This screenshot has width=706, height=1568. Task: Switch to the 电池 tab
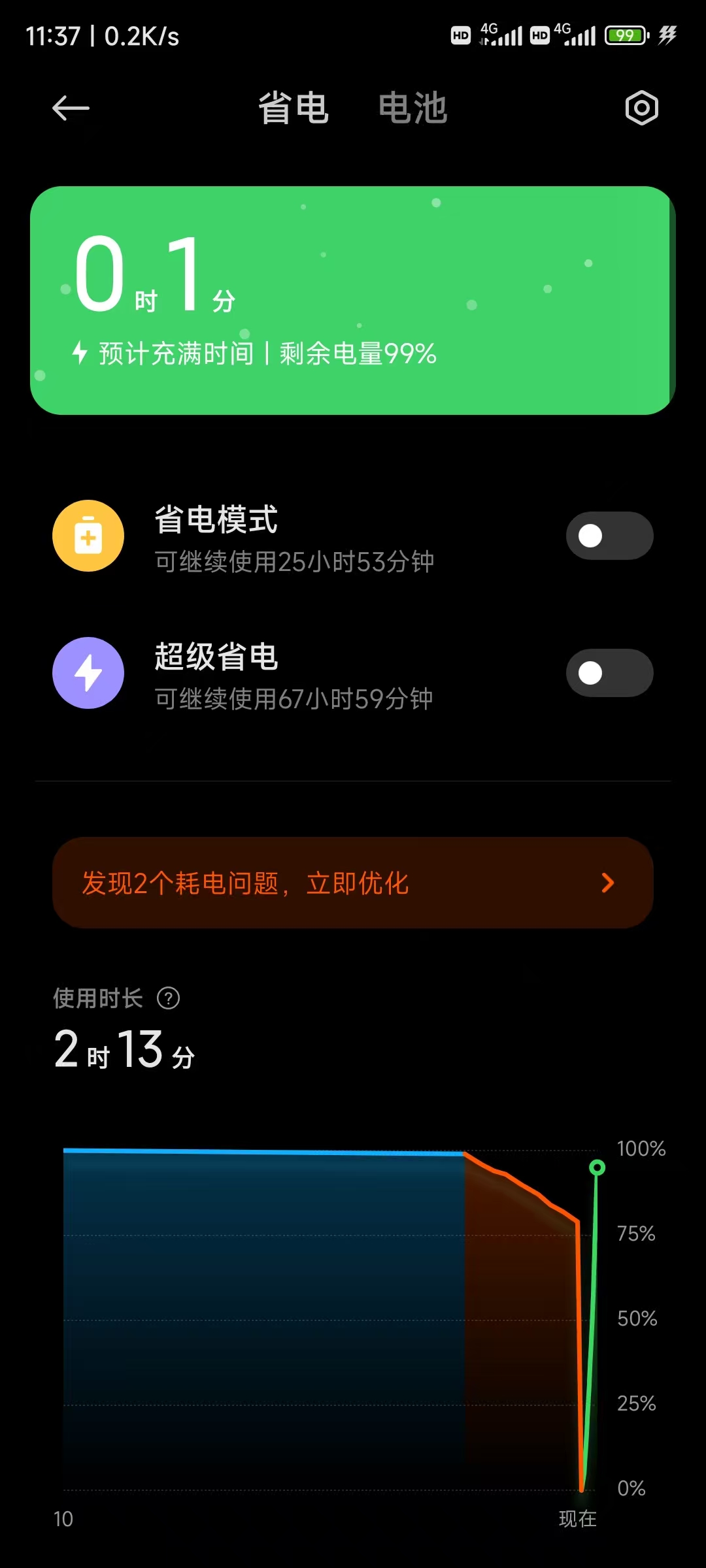click(x=412, y=108)
